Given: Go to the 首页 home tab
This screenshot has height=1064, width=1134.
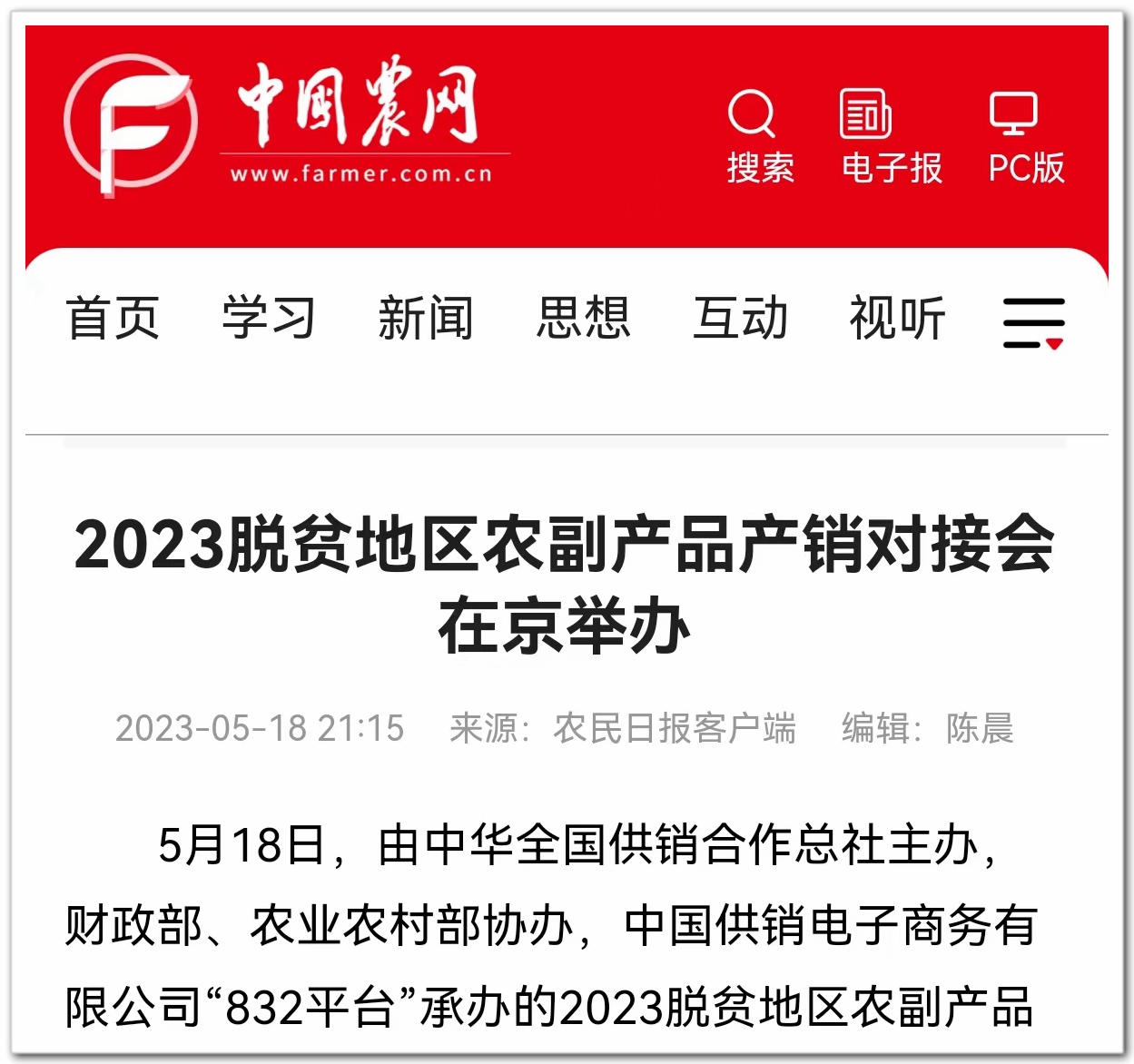Looking at the screenshot, I should 113,318.
